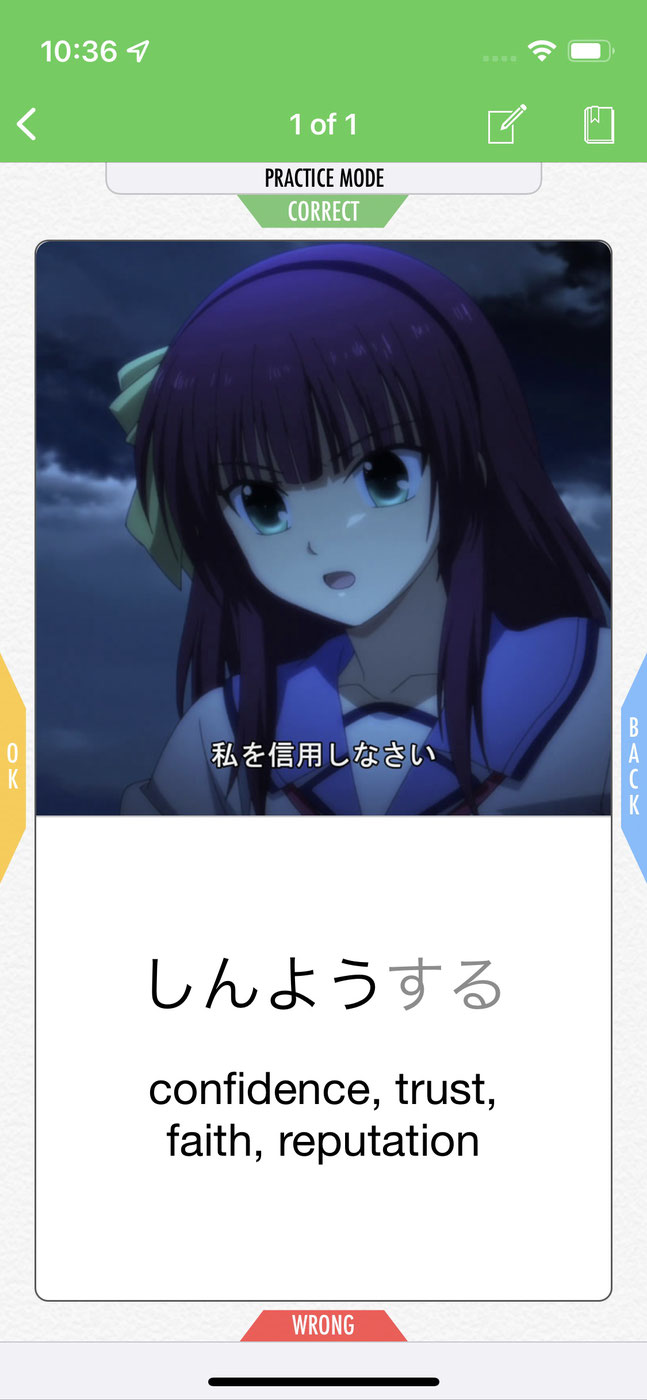Mark the card as CORRECT

tap(323, 212)
